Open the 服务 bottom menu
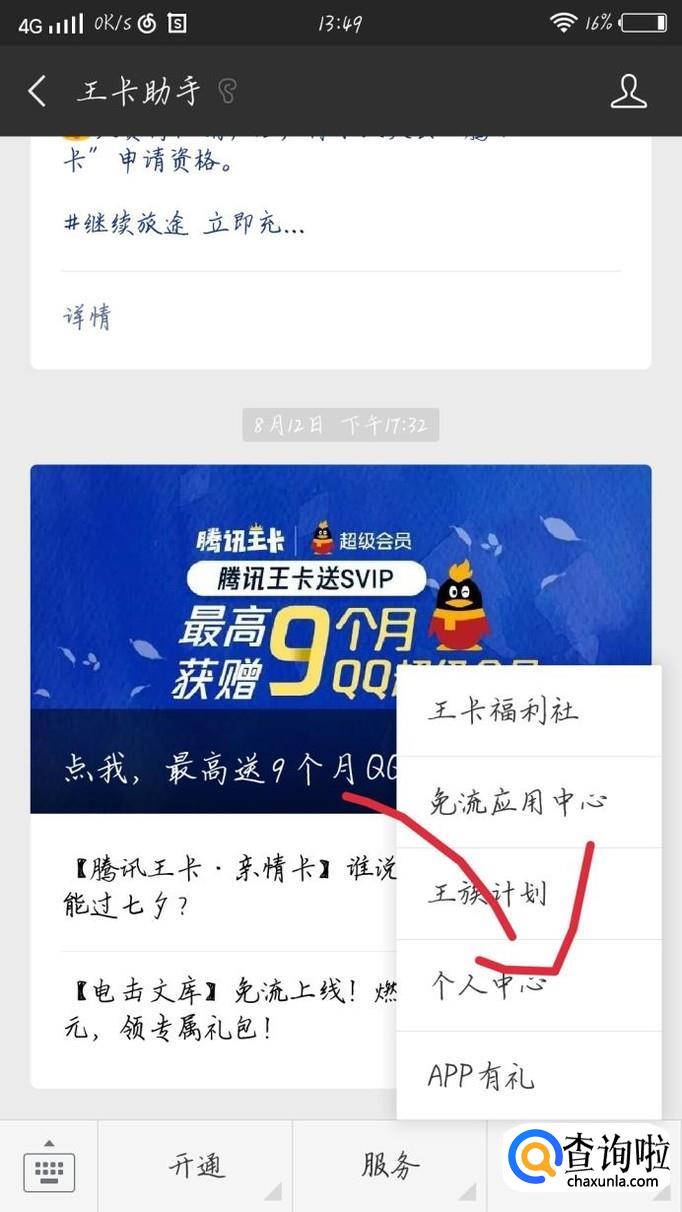 390,1166
